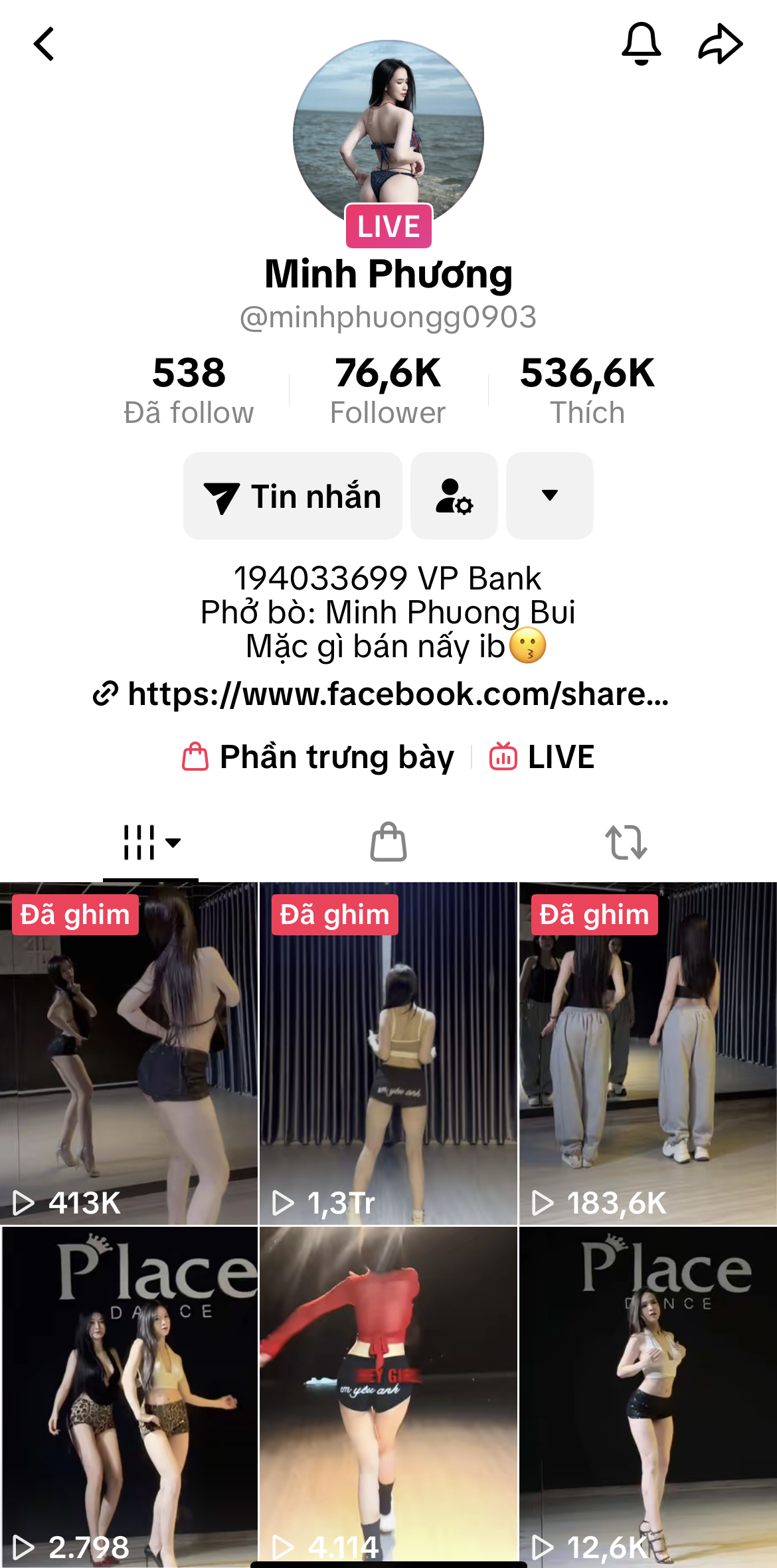777x1568 pixels.
Task: Open Phần trưng bày showcase
Action: (319, 757)
